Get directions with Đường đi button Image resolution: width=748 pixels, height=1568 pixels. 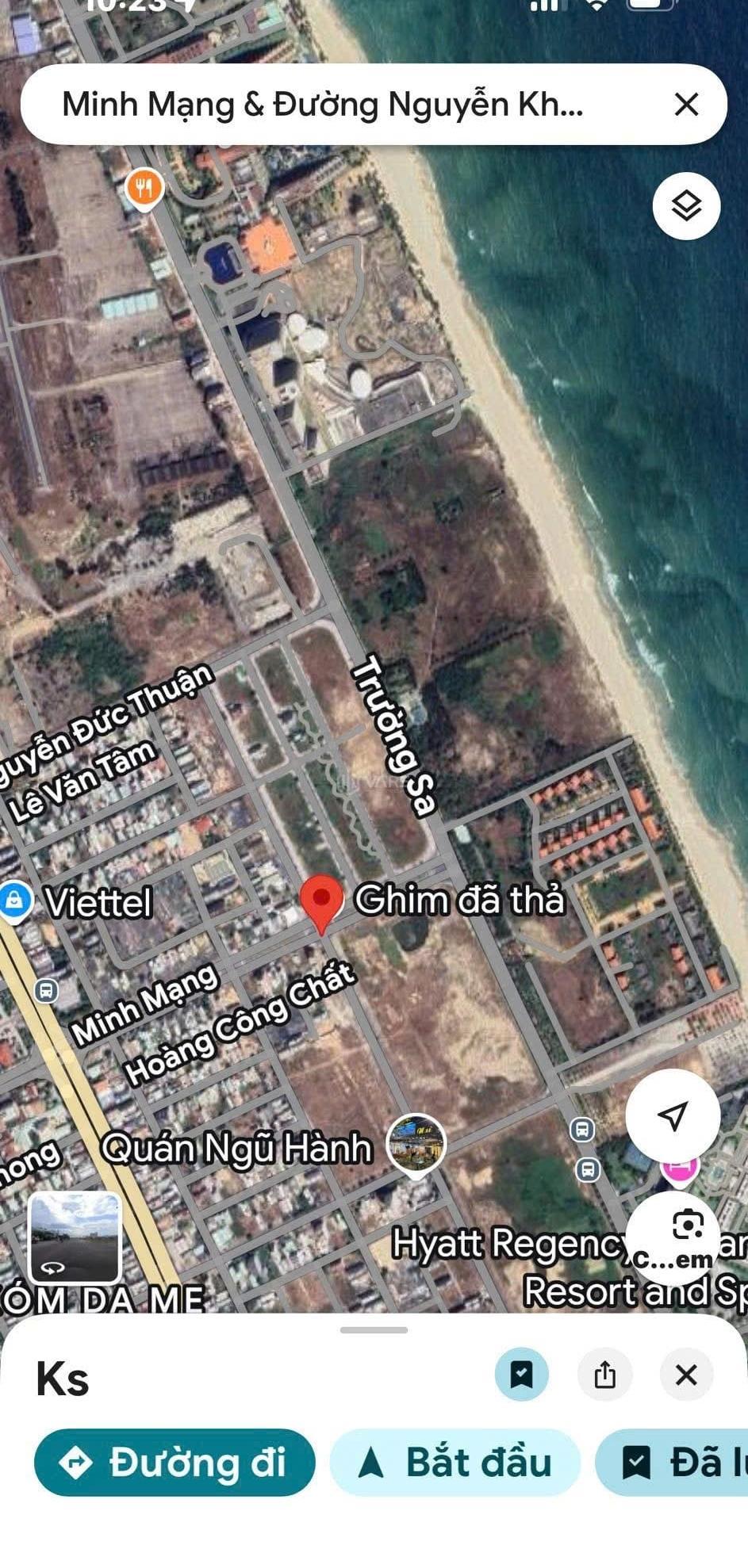[175, 1463]
